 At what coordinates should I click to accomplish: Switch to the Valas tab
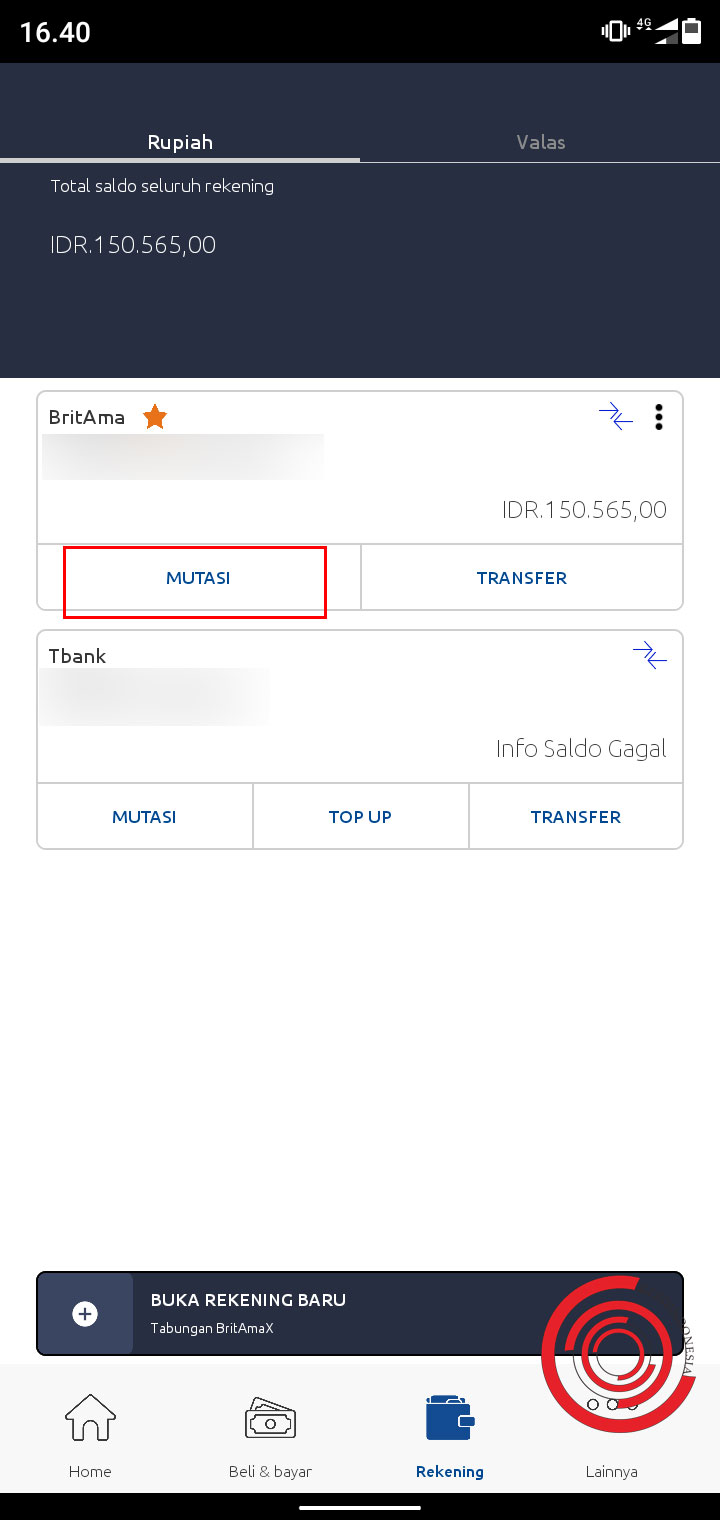coord(541,142)
